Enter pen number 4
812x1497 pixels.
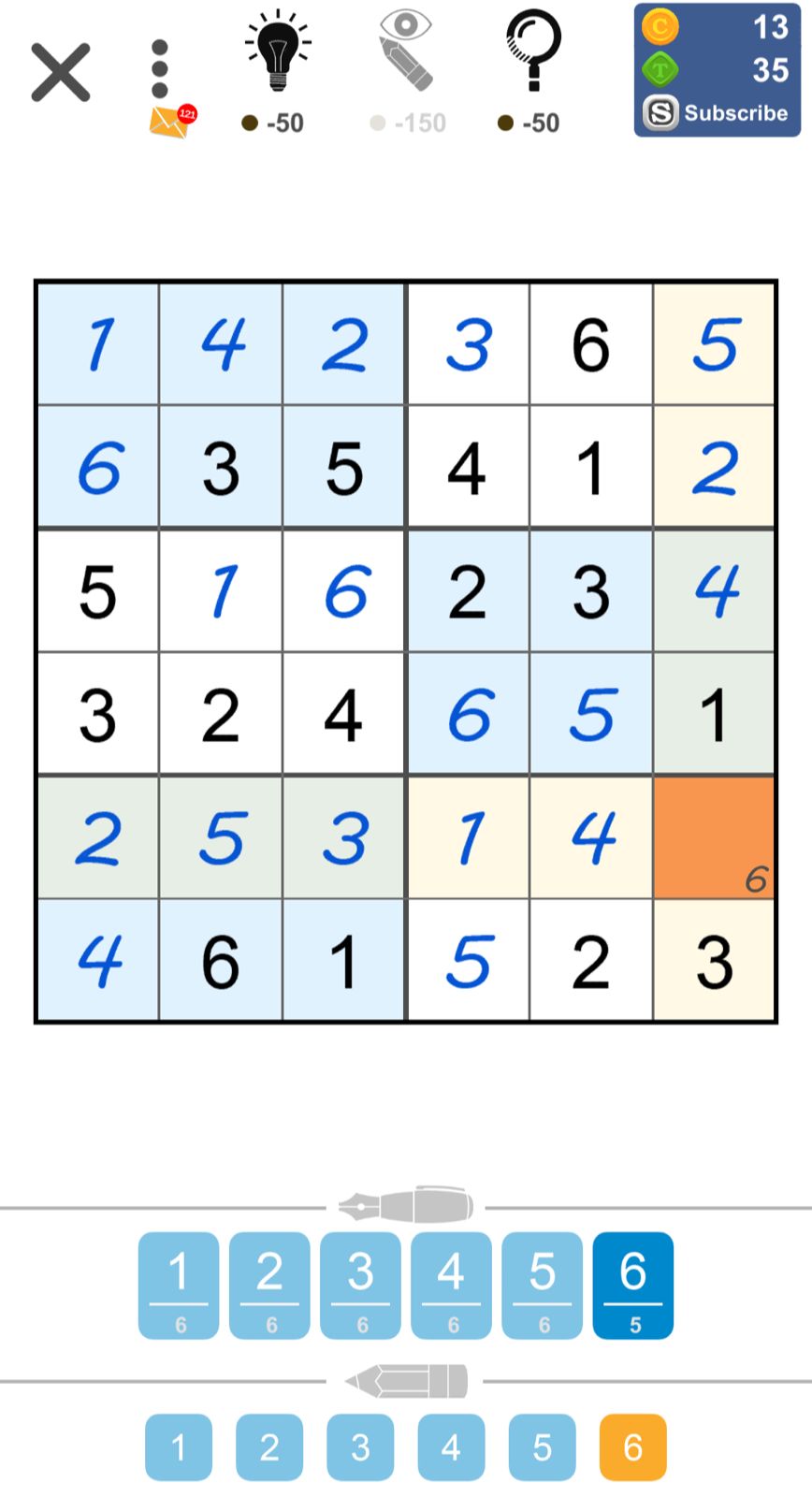(x=451, y=1286)
